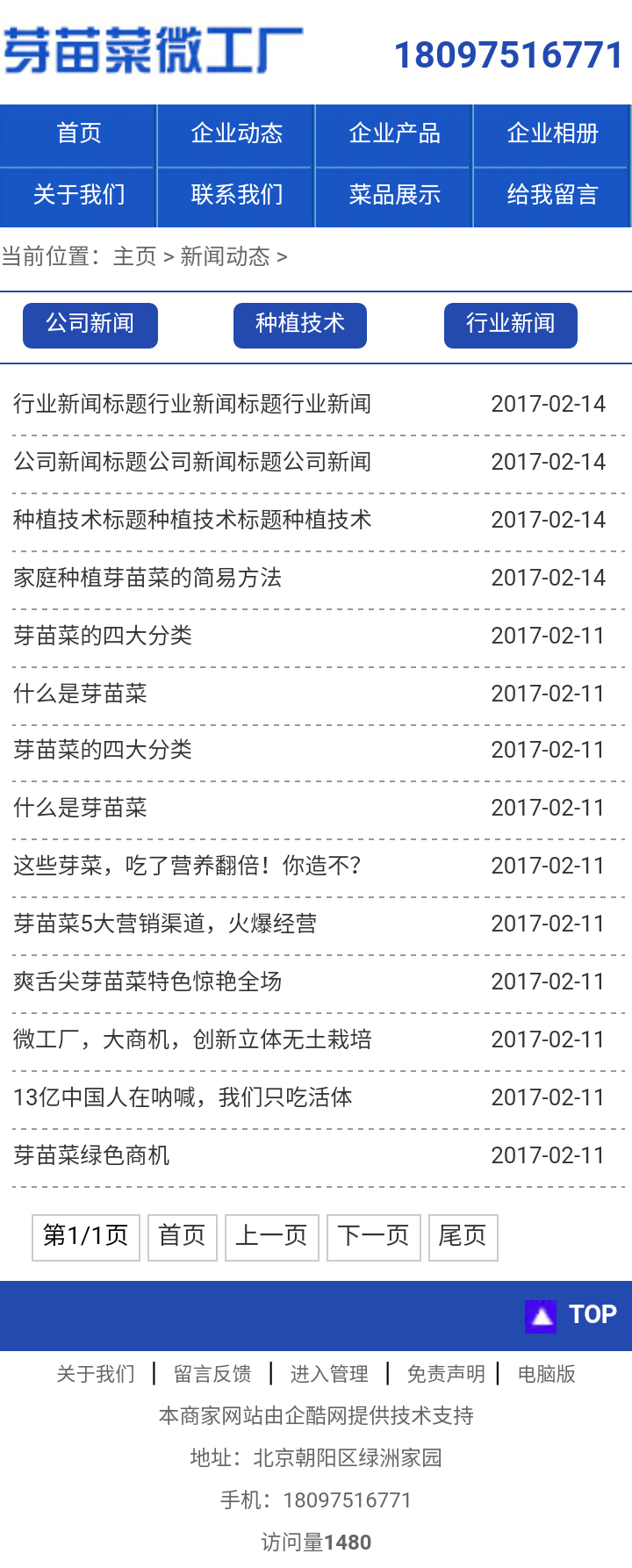Open the 首页 navigation item
Image resolution: width=632 pixels, height=1568 pixels.
(x=79, y=133)
